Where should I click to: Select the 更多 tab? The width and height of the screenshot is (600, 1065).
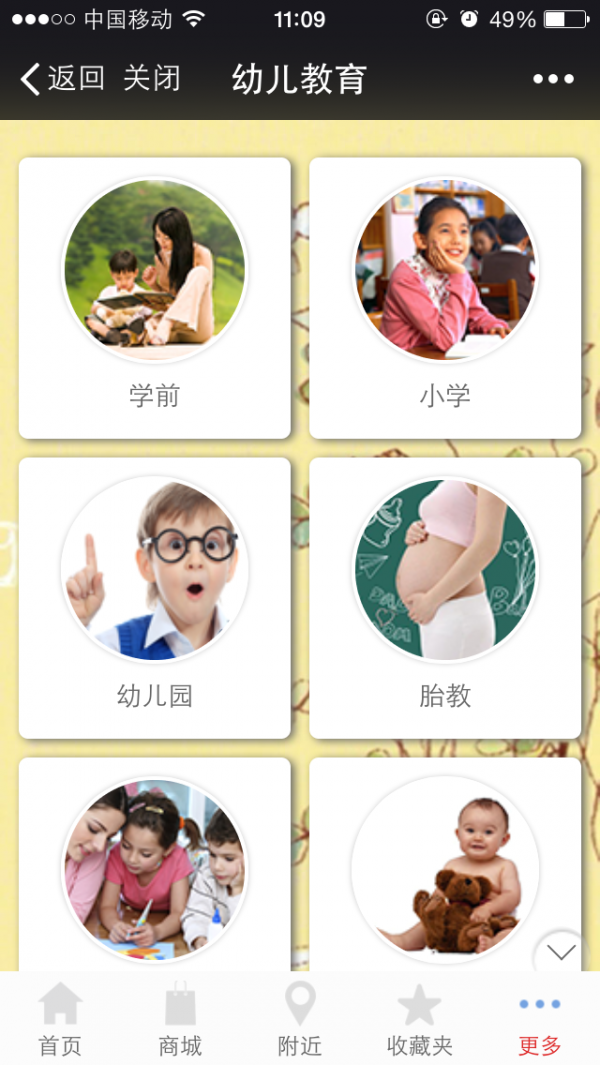540,1020
